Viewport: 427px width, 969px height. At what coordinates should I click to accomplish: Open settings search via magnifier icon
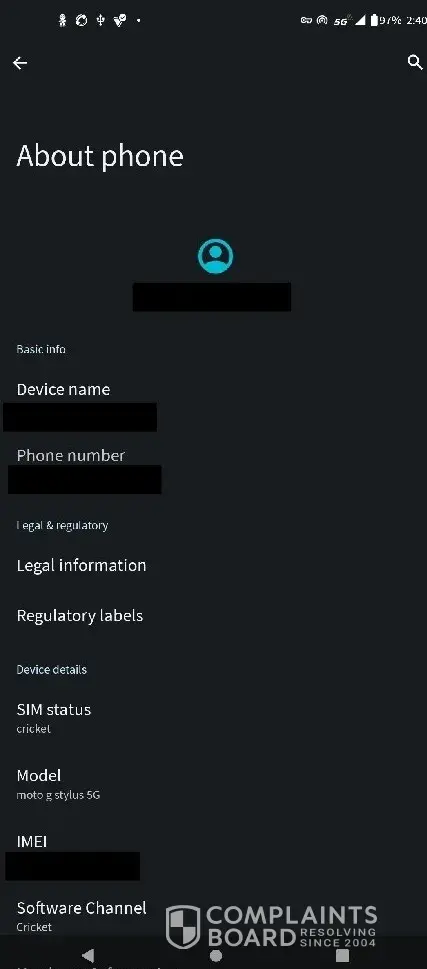point(415,62)
